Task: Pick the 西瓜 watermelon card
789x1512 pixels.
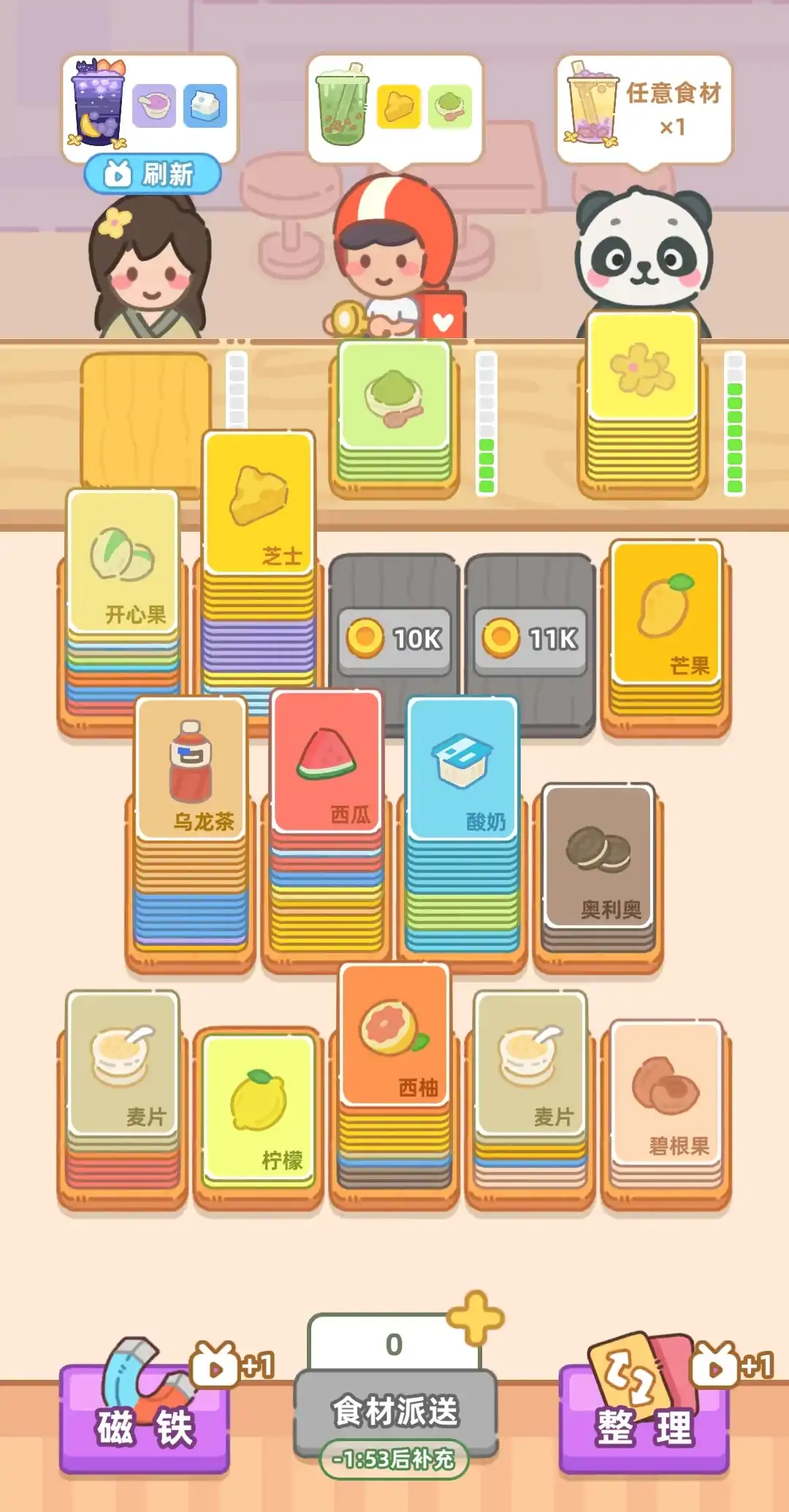Action: click(327, 760)
